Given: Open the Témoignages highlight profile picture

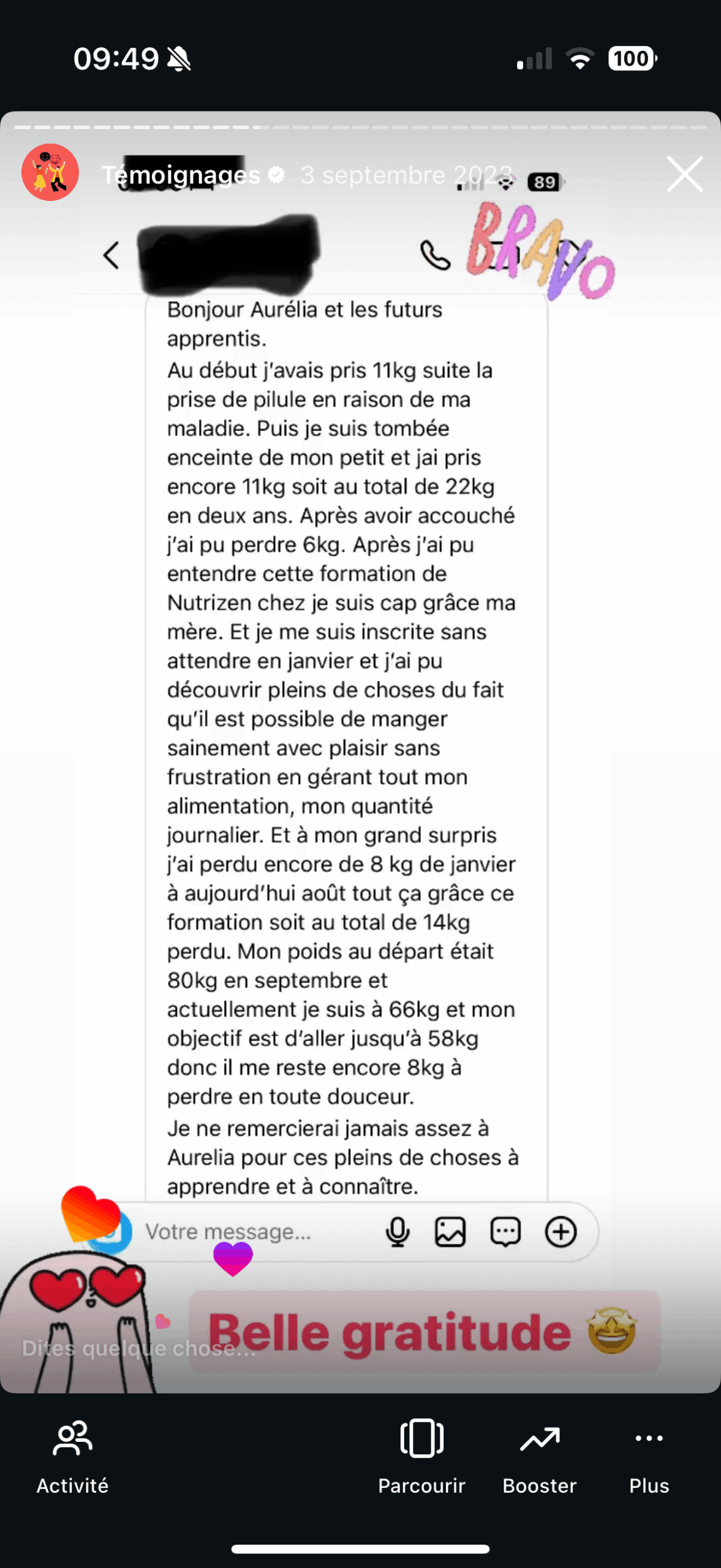Looking at the screenshot, I should pos(50,173).
